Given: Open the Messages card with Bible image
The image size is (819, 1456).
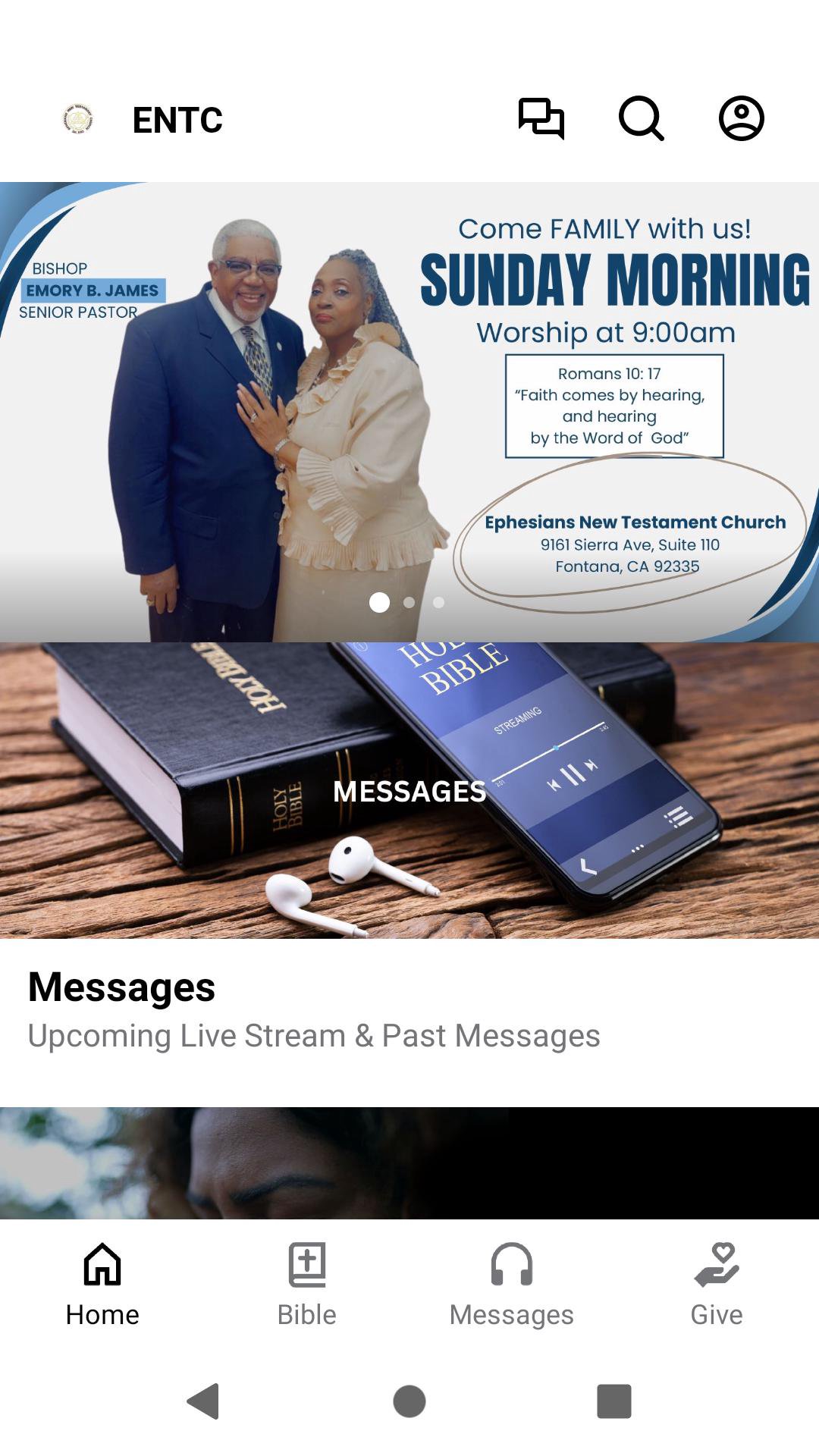Looking at the screenshot, I should point(409,790).
